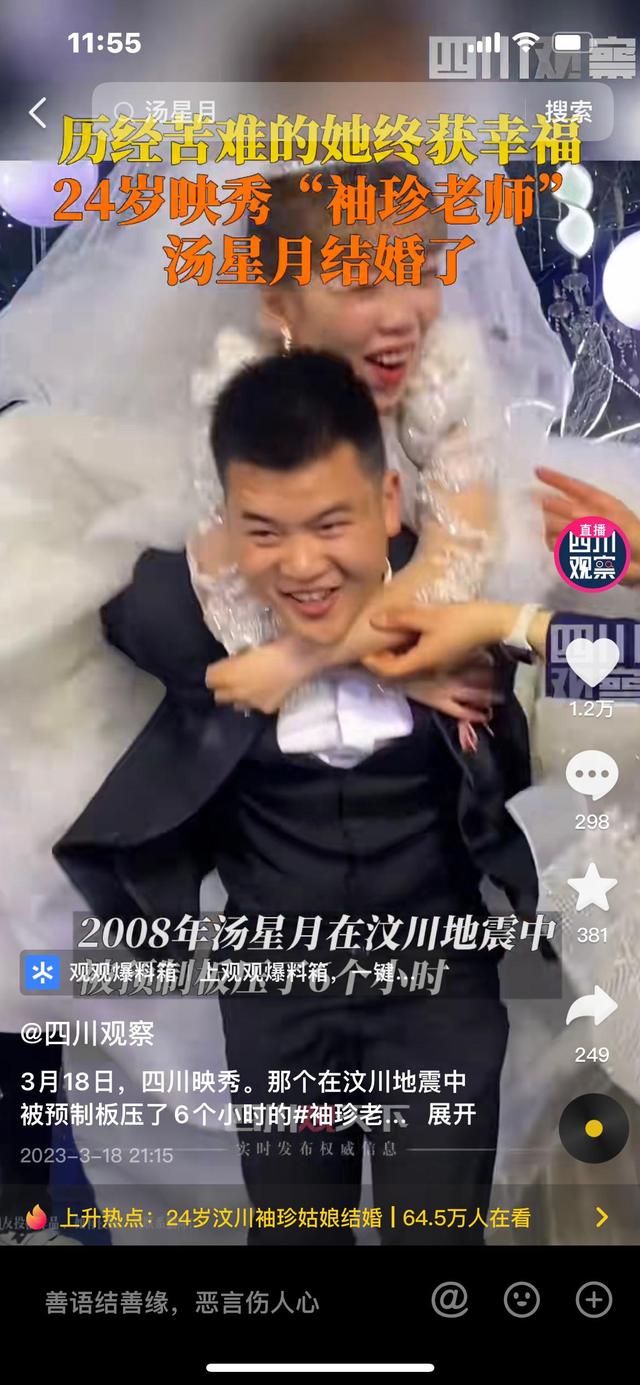
Task: Open the comments with 298 replies
Action: 592,776
